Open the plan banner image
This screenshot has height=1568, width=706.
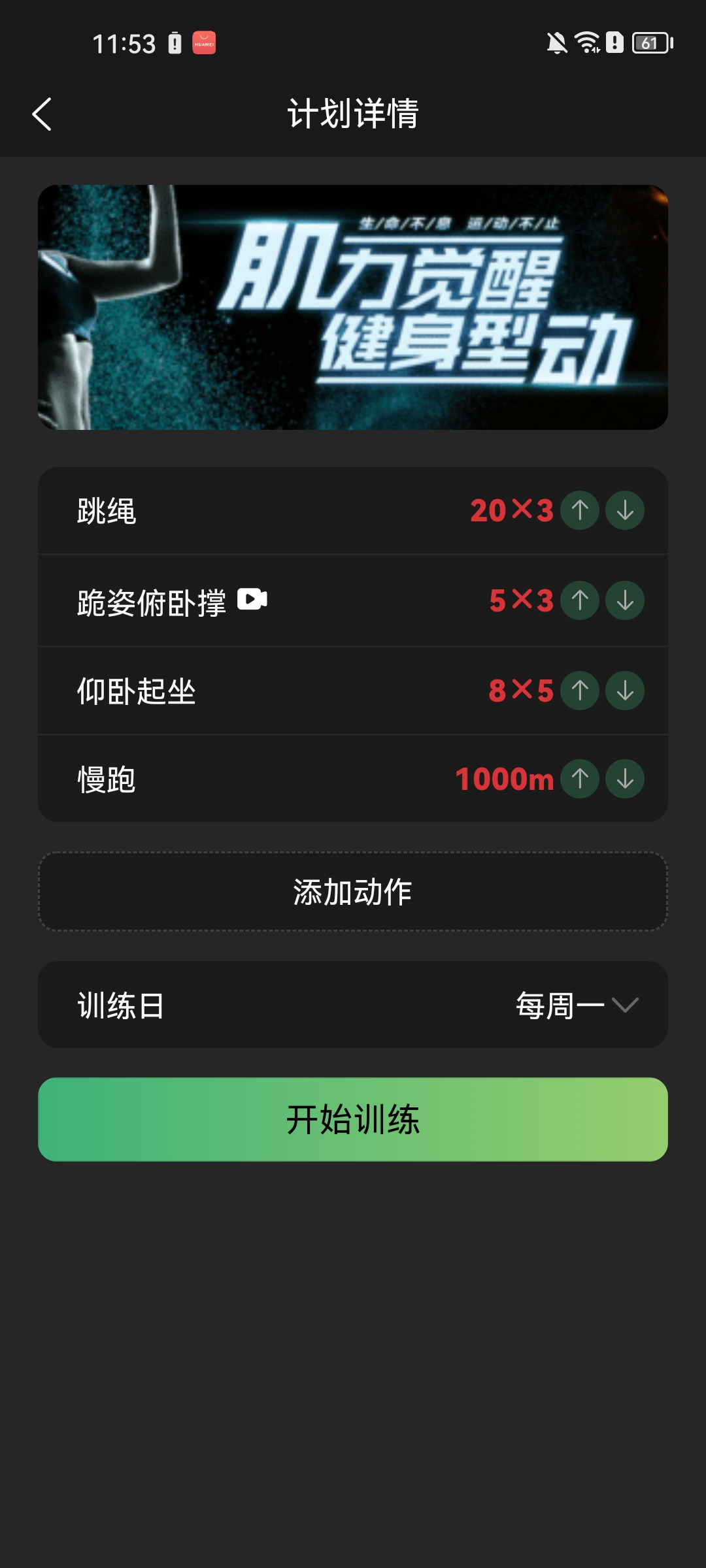[353, 308]
